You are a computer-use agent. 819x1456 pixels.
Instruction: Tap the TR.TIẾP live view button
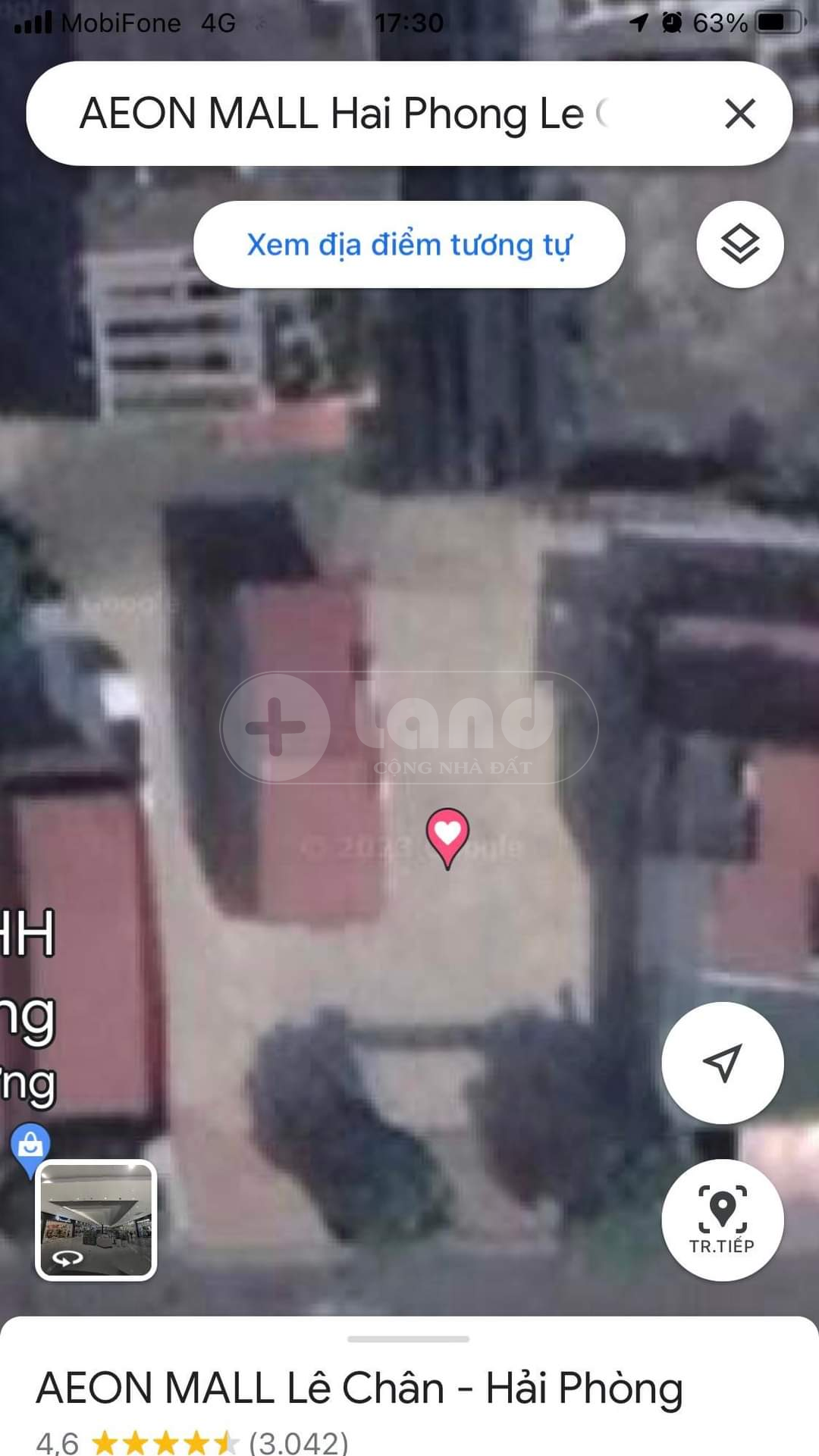(x=721, y=1220)
